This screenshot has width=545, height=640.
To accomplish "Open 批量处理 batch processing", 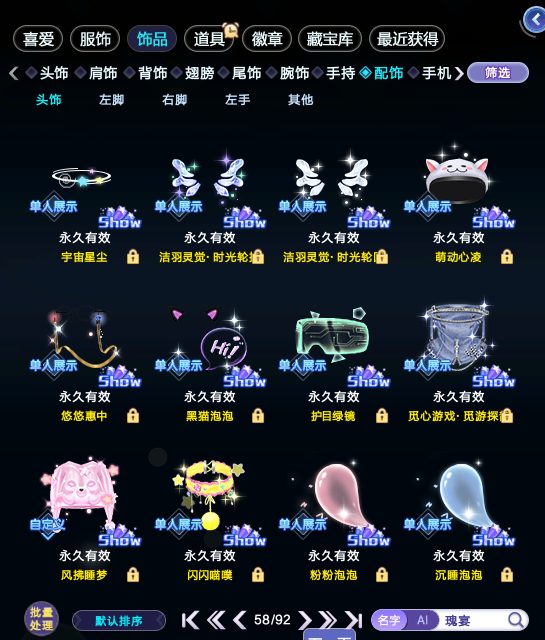I will tap(41, 620).
